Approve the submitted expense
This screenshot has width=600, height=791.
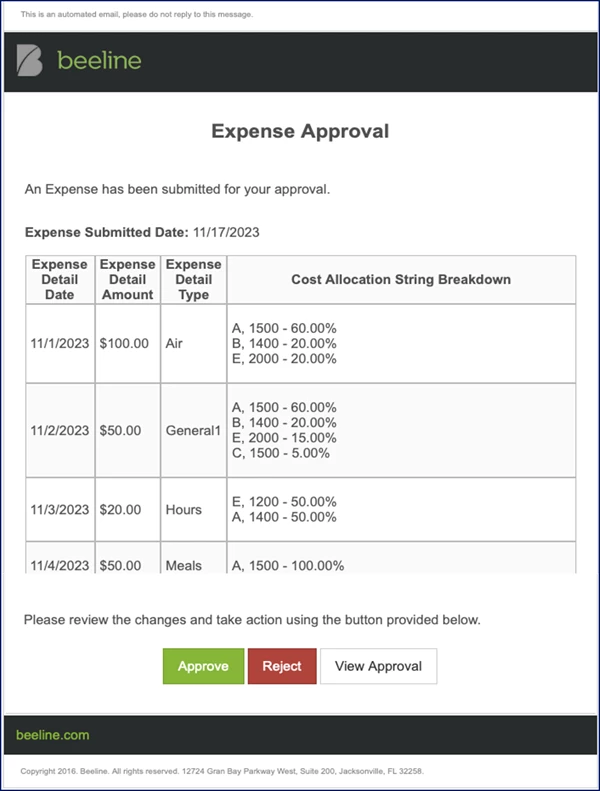pyautogui.click(x=203, y=666)
